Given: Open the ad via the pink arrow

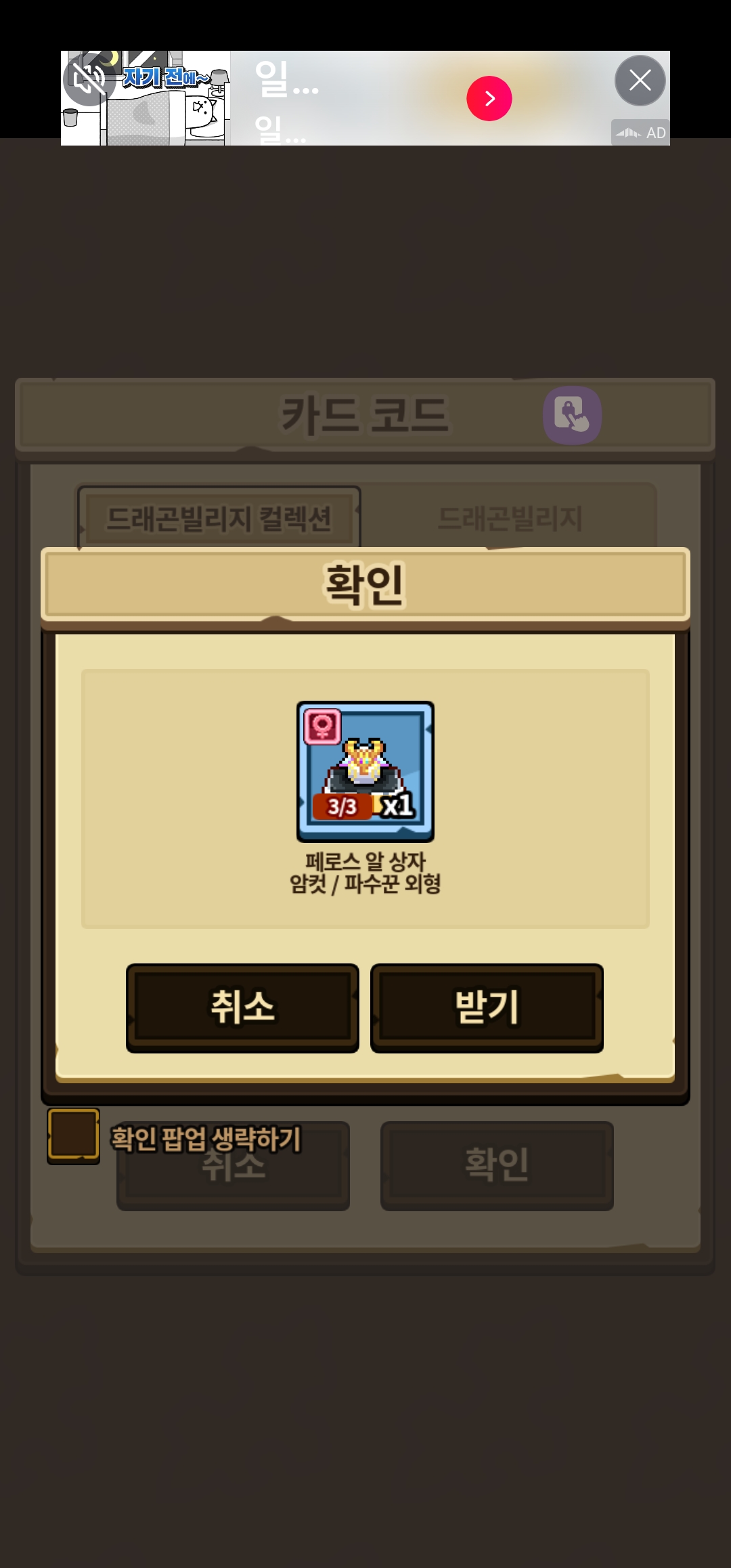Looking at the screenshot, I should [489, 99].
